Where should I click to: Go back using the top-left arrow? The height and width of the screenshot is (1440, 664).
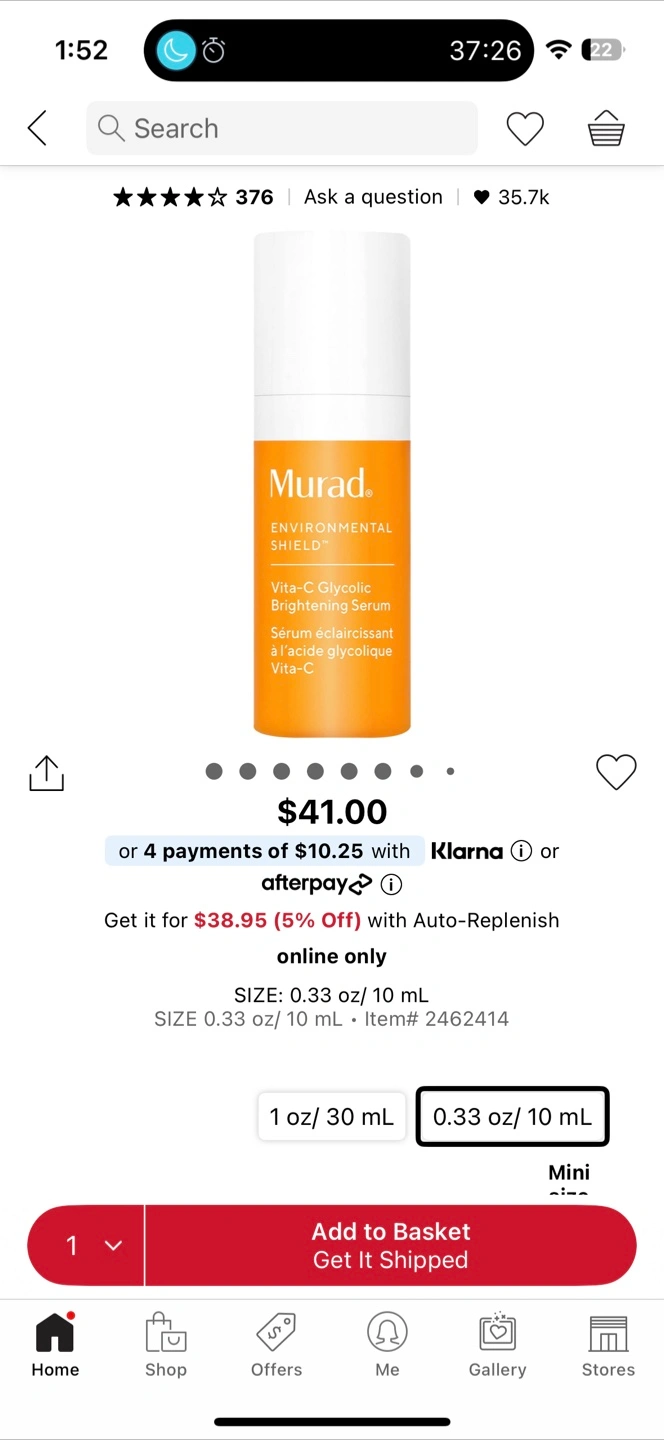[x=37, y=128]
